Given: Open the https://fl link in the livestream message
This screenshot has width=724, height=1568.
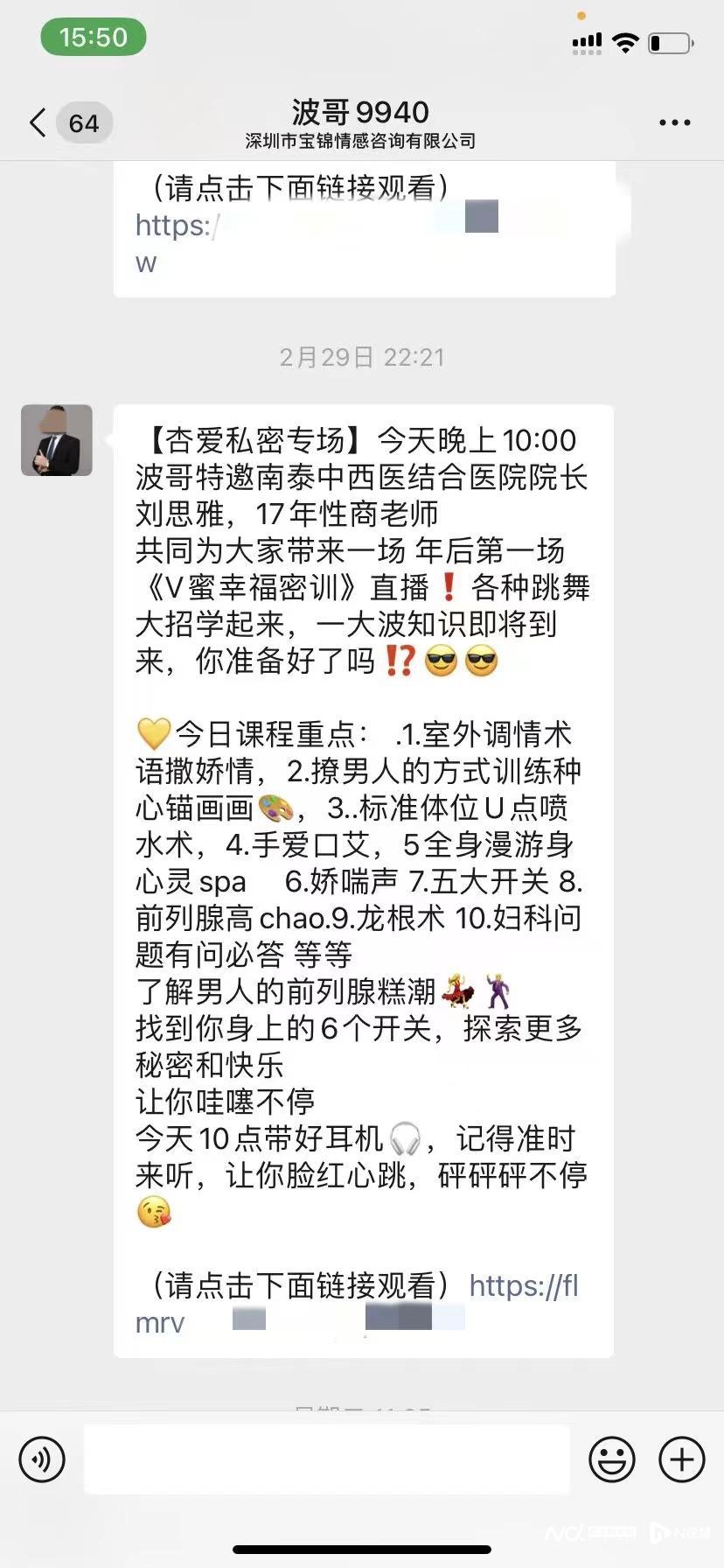Looking at the screenshot, I should pos(523,1285).
